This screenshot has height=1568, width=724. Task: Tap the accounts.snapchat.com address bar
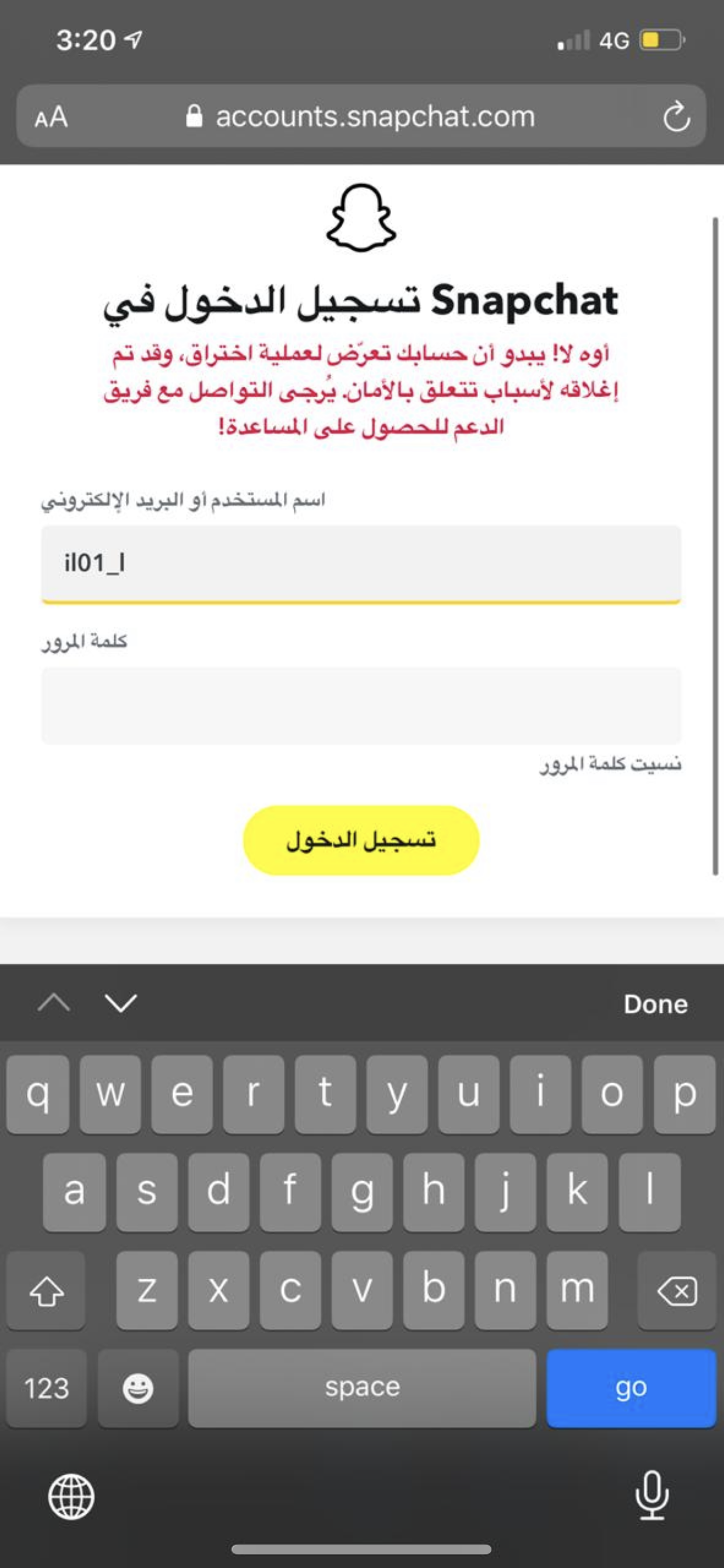[x=361, y=116]
